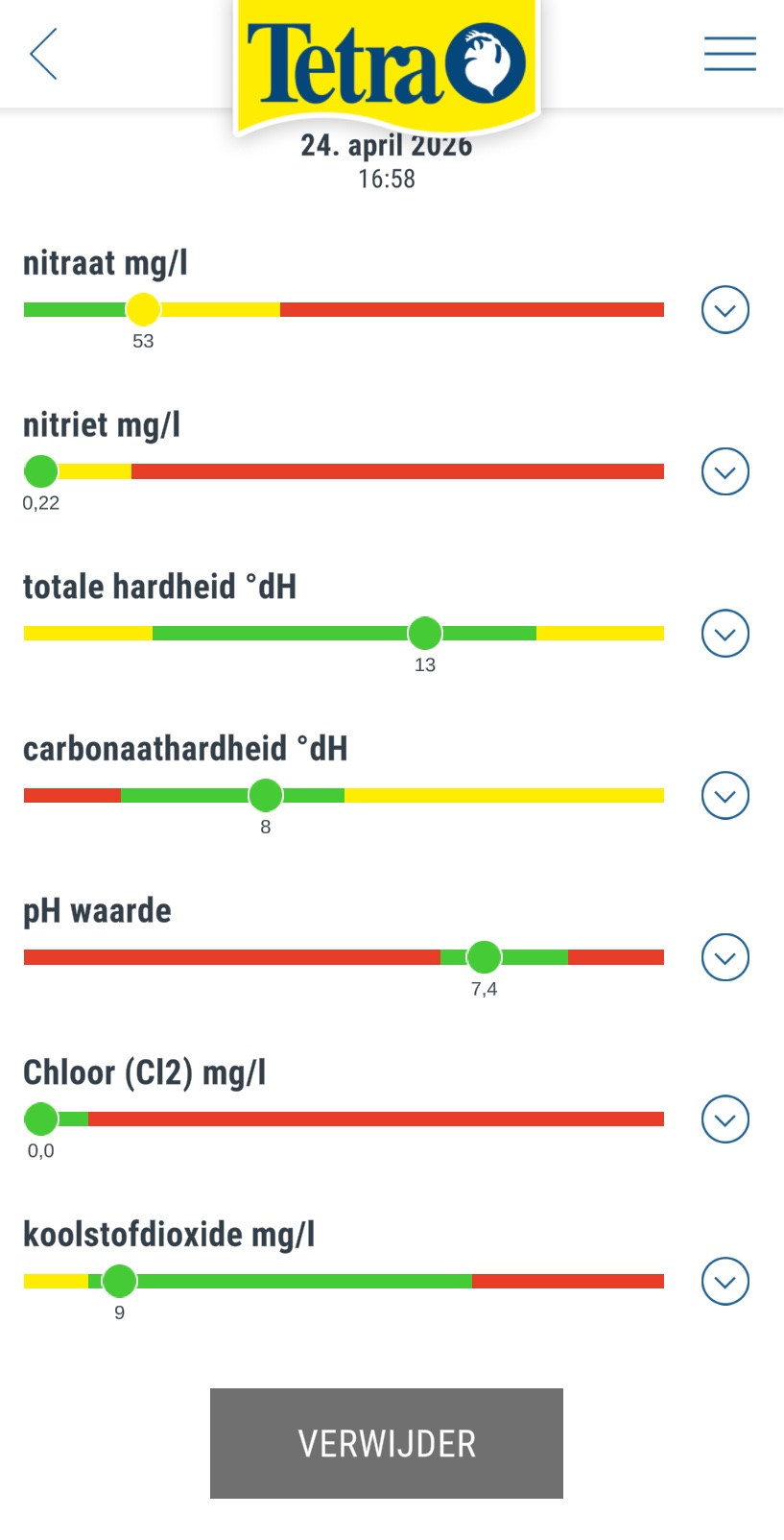Viewport: 784px width, 1540px height.
Task: Open the pH waarde details chevron
Action: point(725,958)
